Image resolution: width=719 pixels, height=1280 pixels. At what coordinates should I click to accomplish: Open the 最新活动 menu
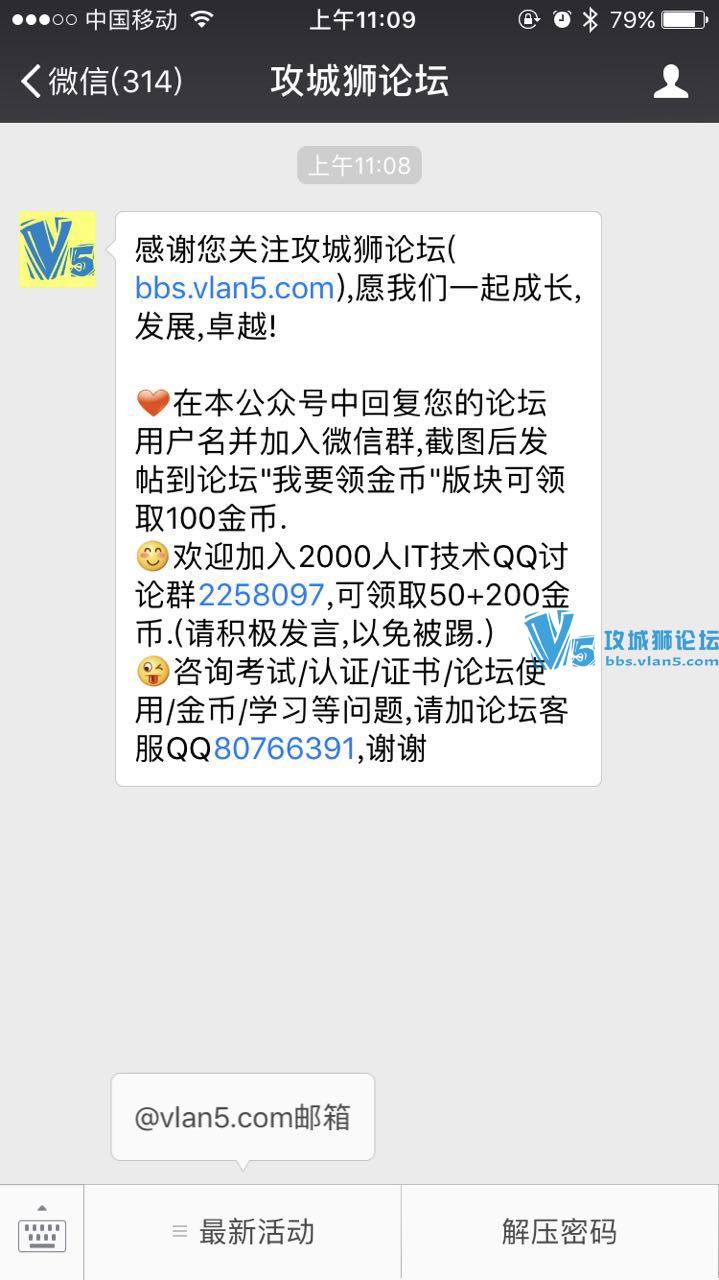242,1232
